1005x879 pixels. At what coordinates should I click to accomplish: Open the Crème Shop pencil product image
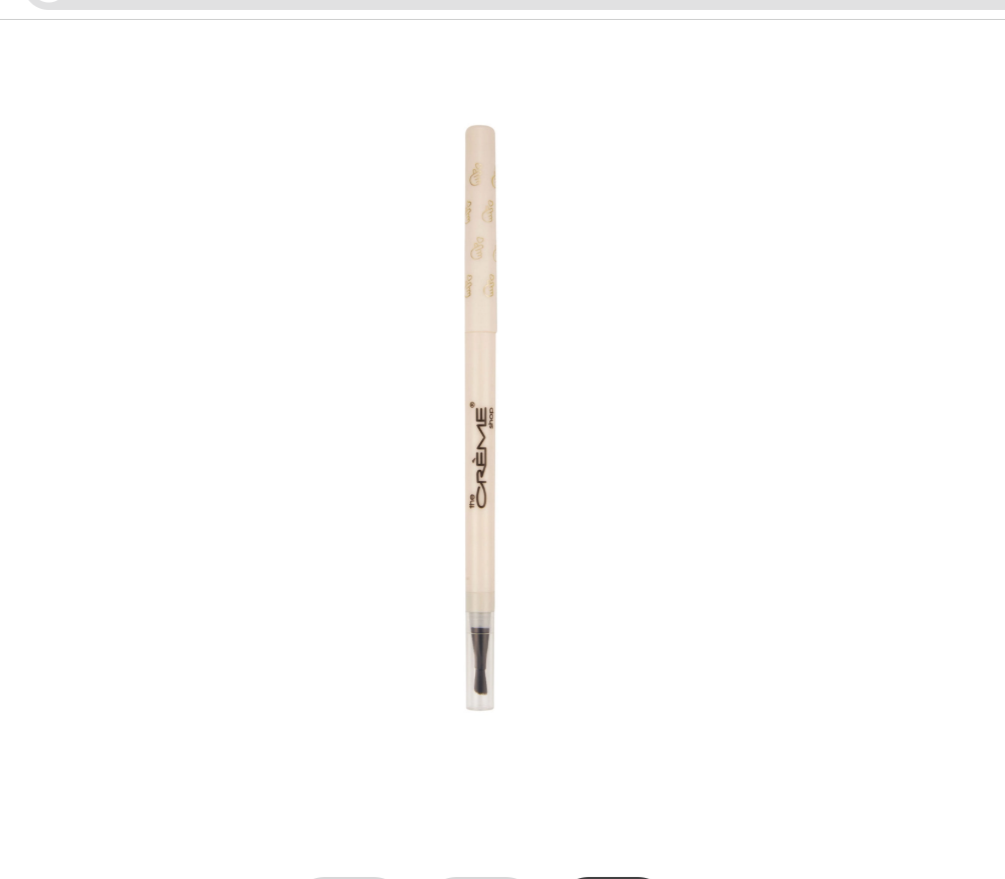[480, 418]
